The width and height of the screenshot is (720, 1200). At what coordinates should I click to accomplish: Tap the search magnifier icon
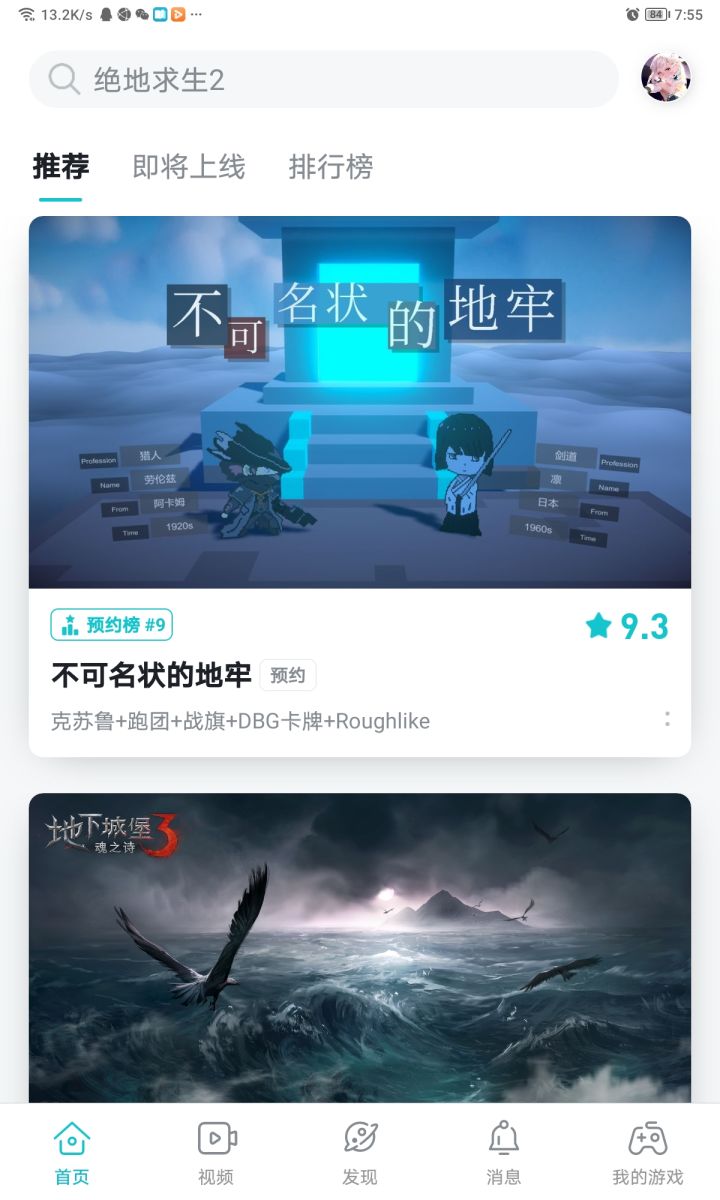pyautogui.click(x=62, y=78)
